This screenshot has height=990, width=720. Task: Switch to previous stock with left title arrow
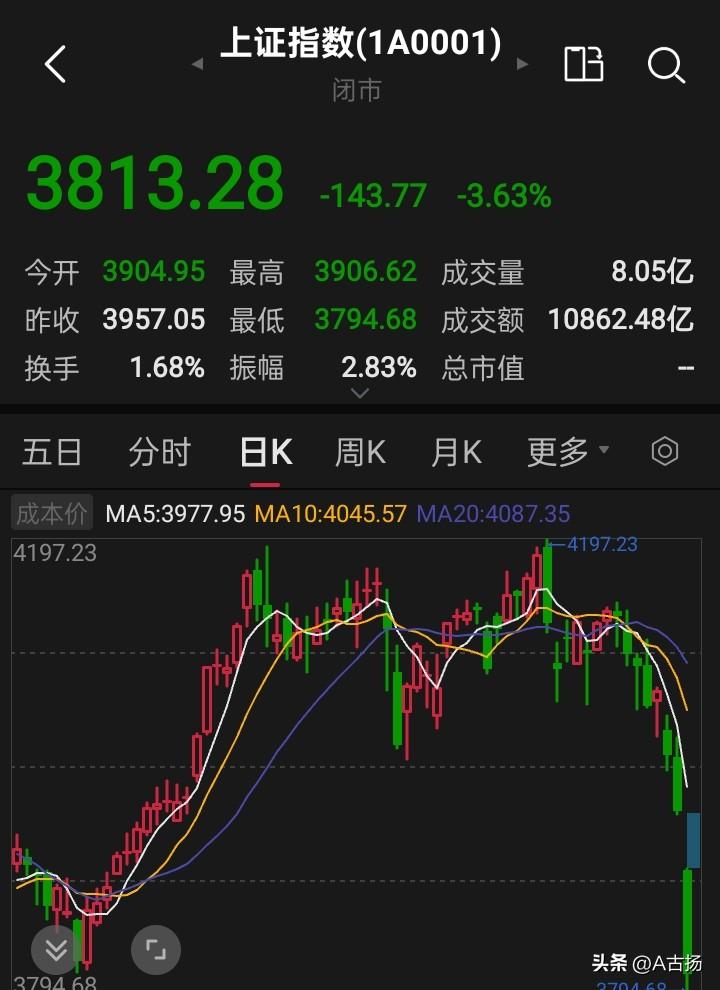pos(196,63)
